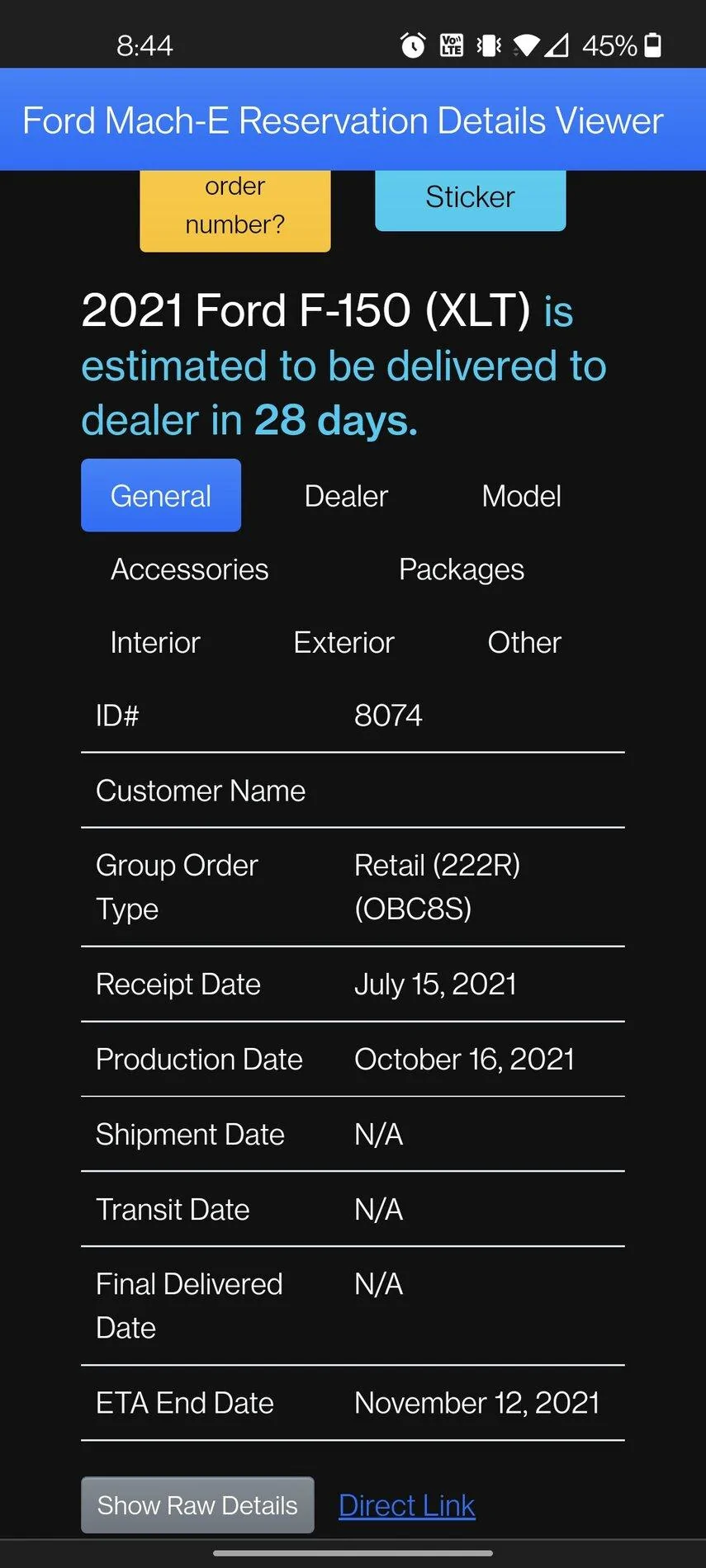
Task: Switch to the Model tab
Action: pyautogui.click(x=521, y=496)
